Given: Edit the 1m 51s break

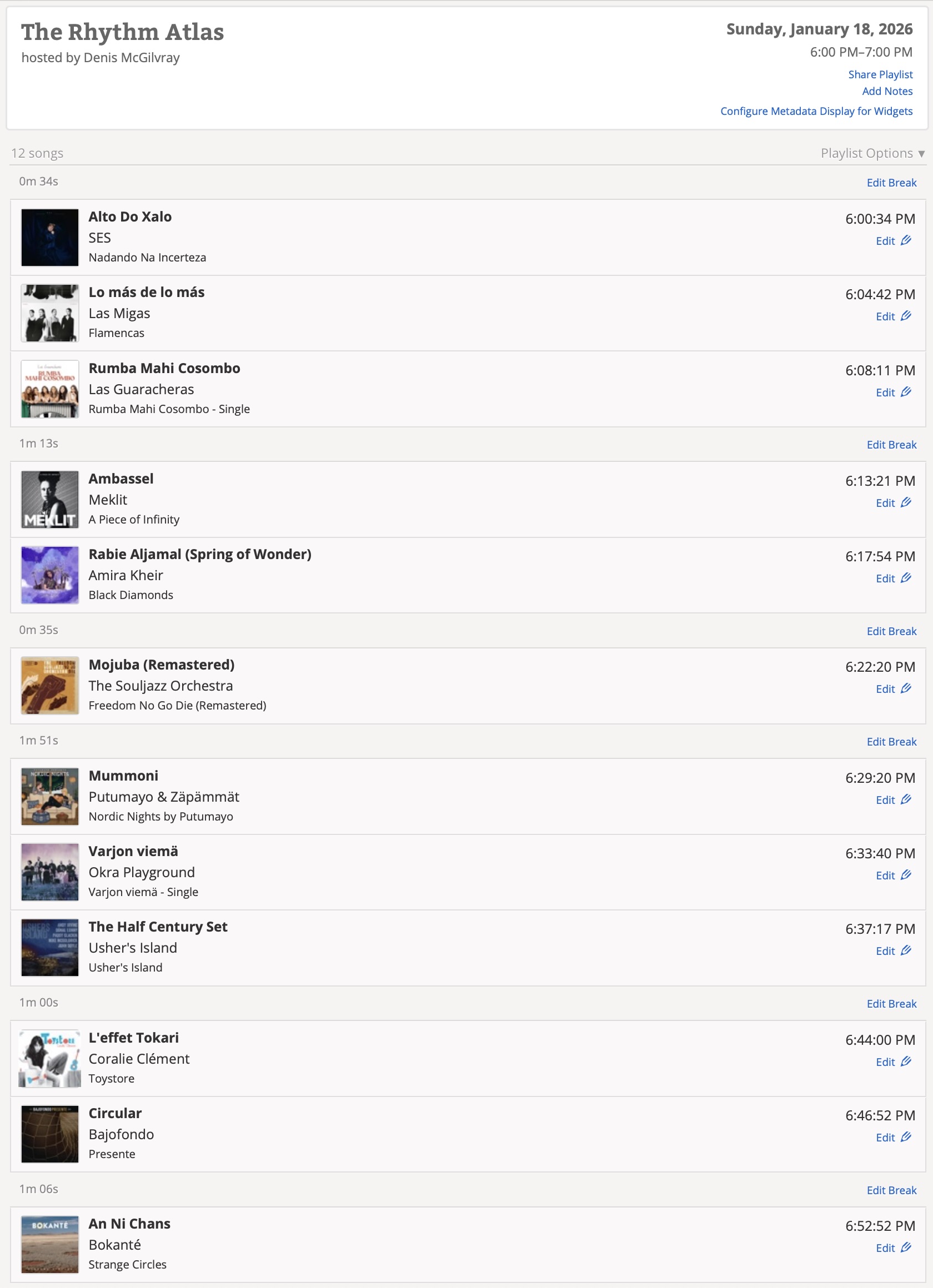Looking at the screenshot, I should coord(891,742).
